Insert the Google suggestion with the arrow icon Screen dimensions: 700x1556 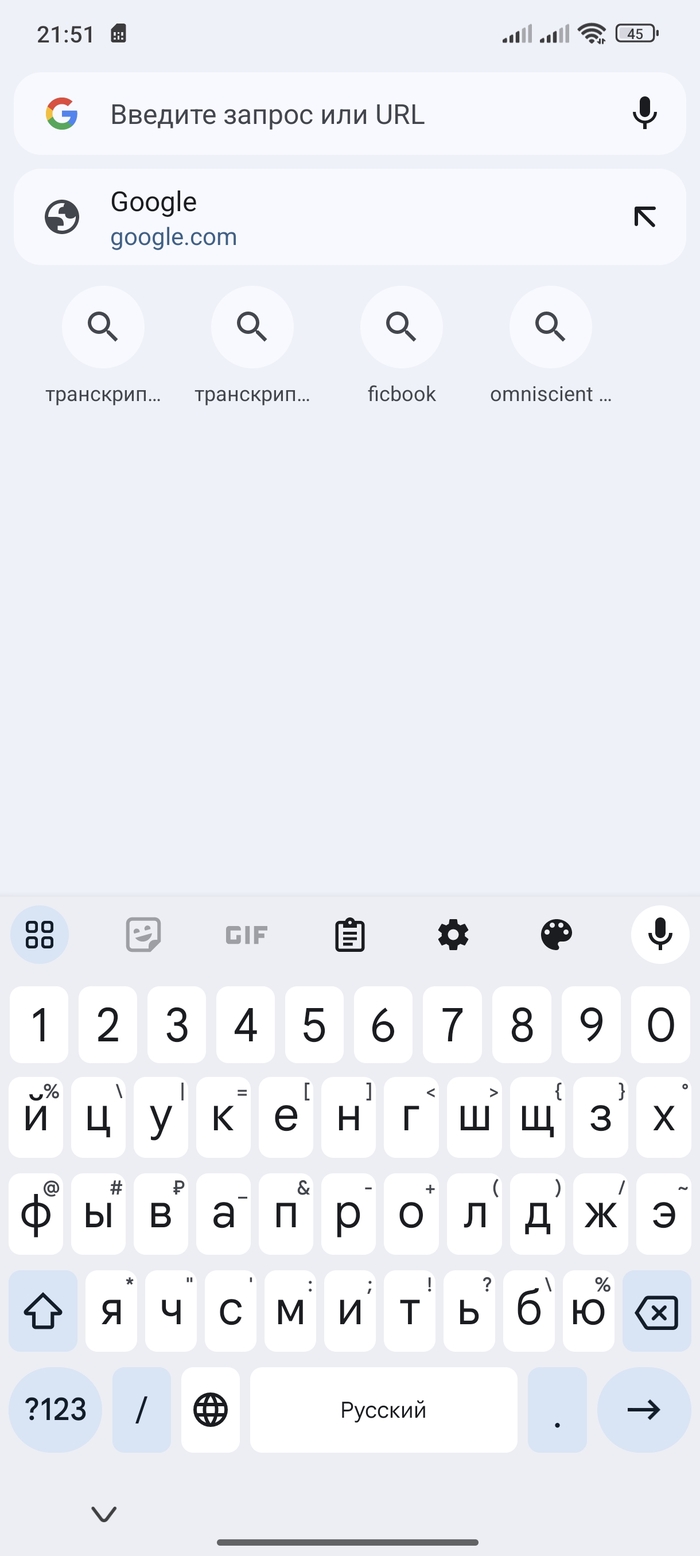coord(645,217)
